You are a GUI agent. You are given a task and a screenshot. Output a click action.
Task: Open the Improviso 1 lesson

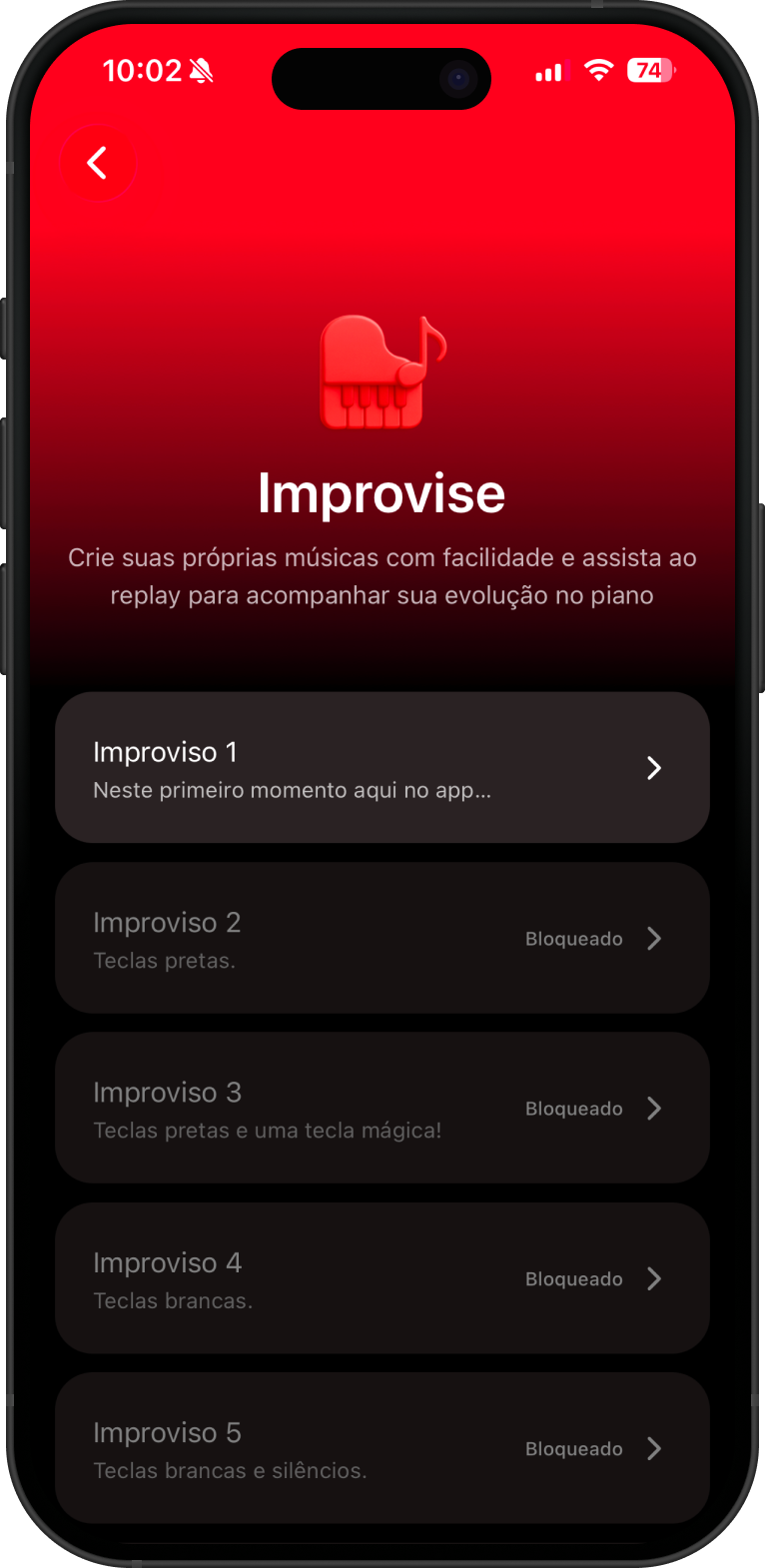click(382, 768)
